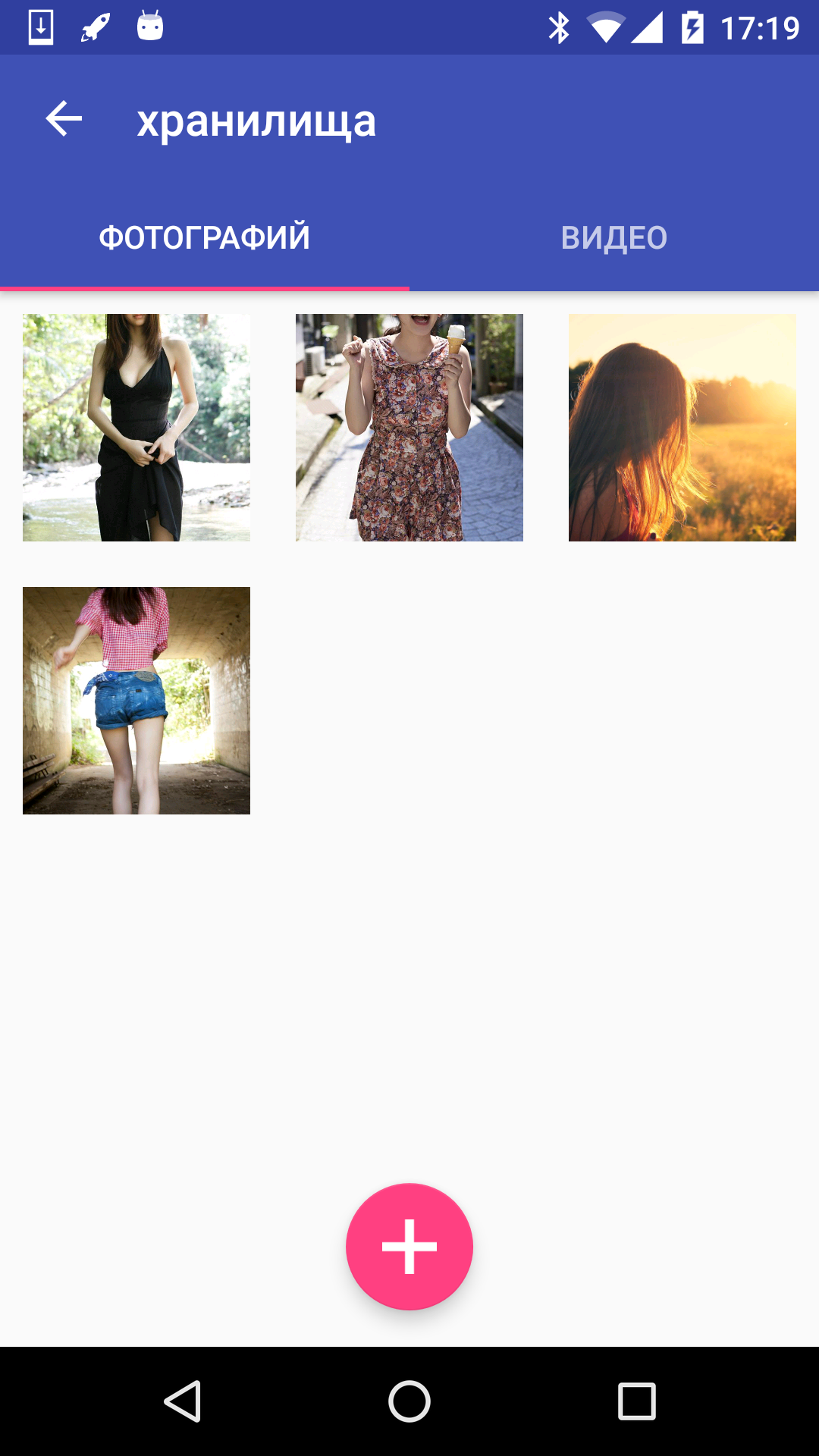Tap the system home button

(409, 1401)
